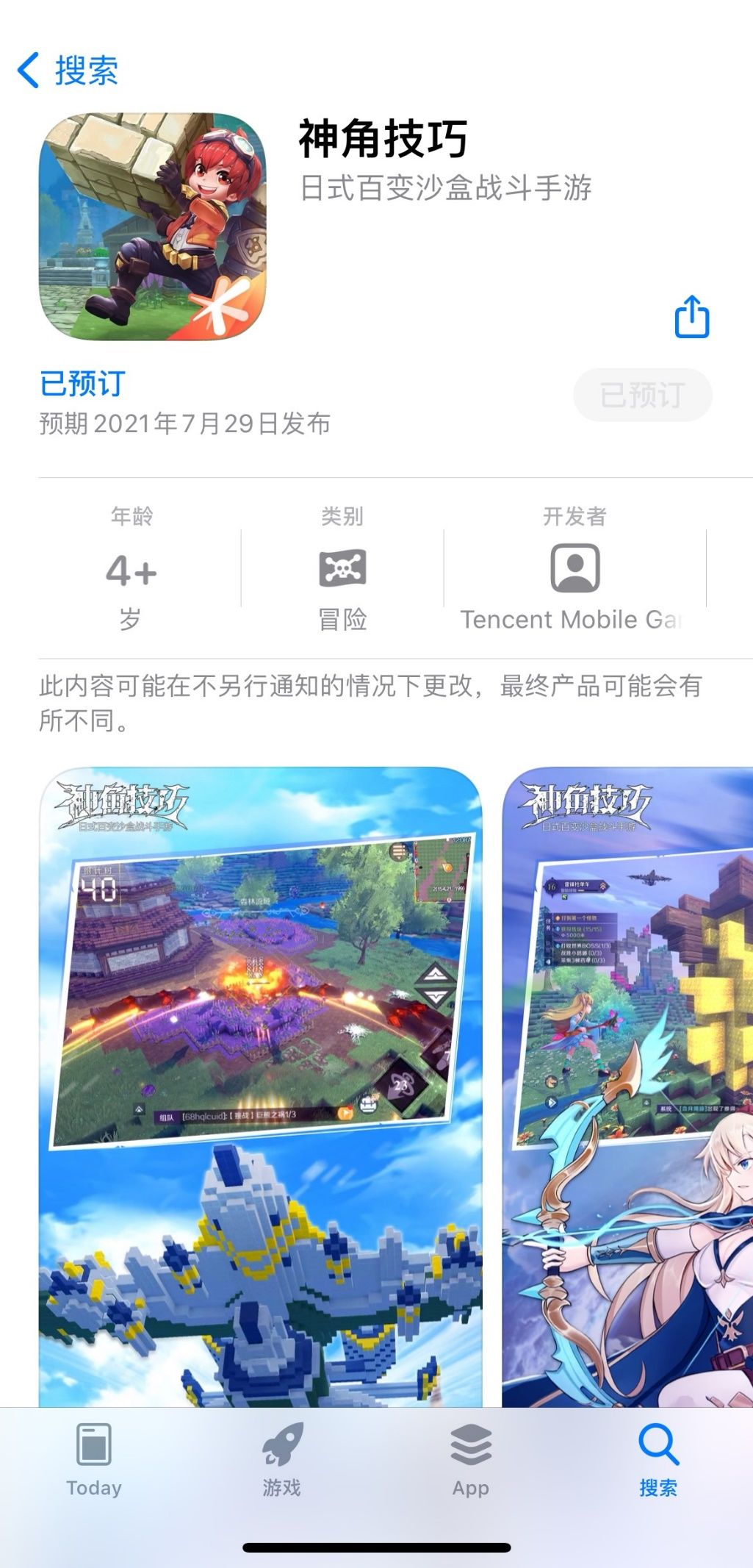View the archer character screenshot
This screenshot has width=753, height=1568.
[x=627, y=1086]
